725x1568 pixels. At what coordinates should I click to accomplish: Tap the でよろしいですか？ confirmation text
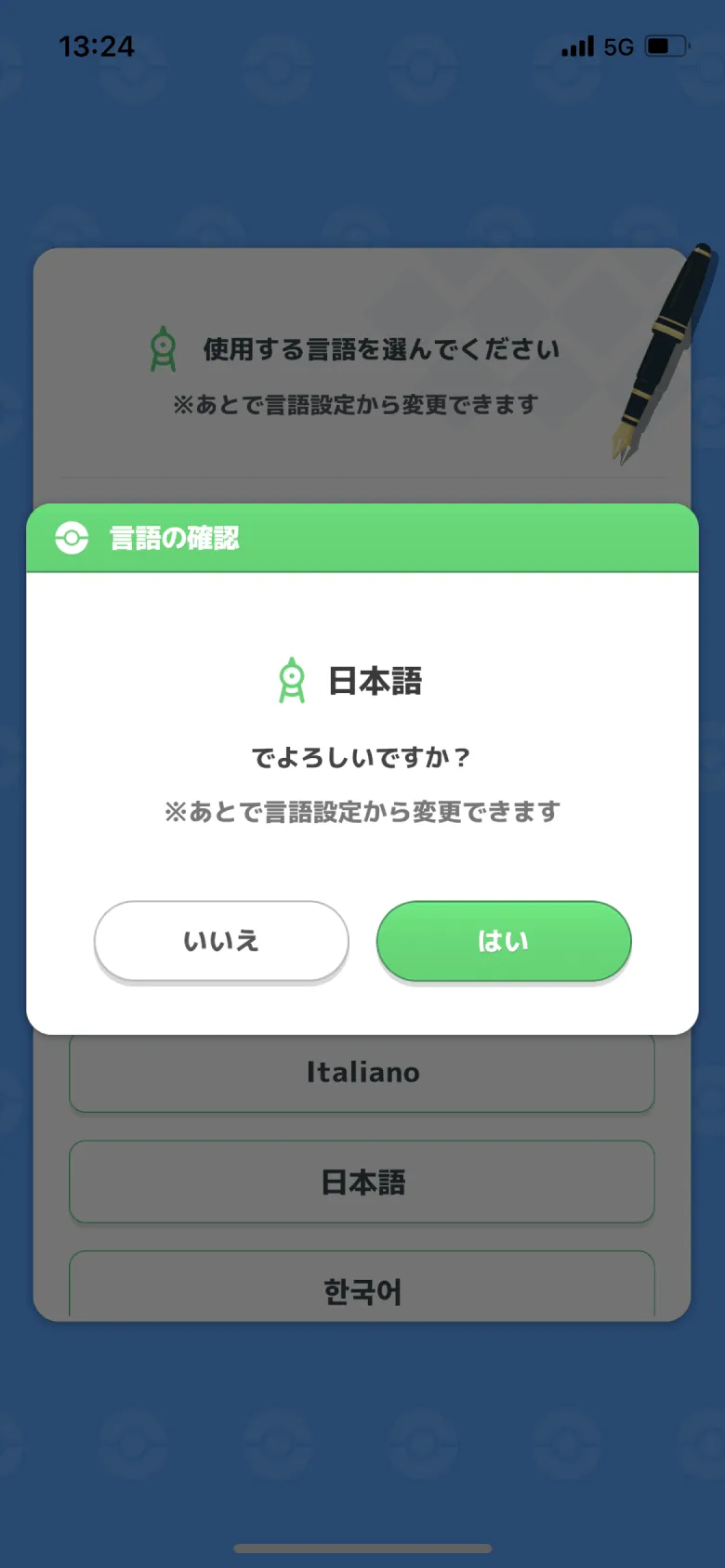362,756
